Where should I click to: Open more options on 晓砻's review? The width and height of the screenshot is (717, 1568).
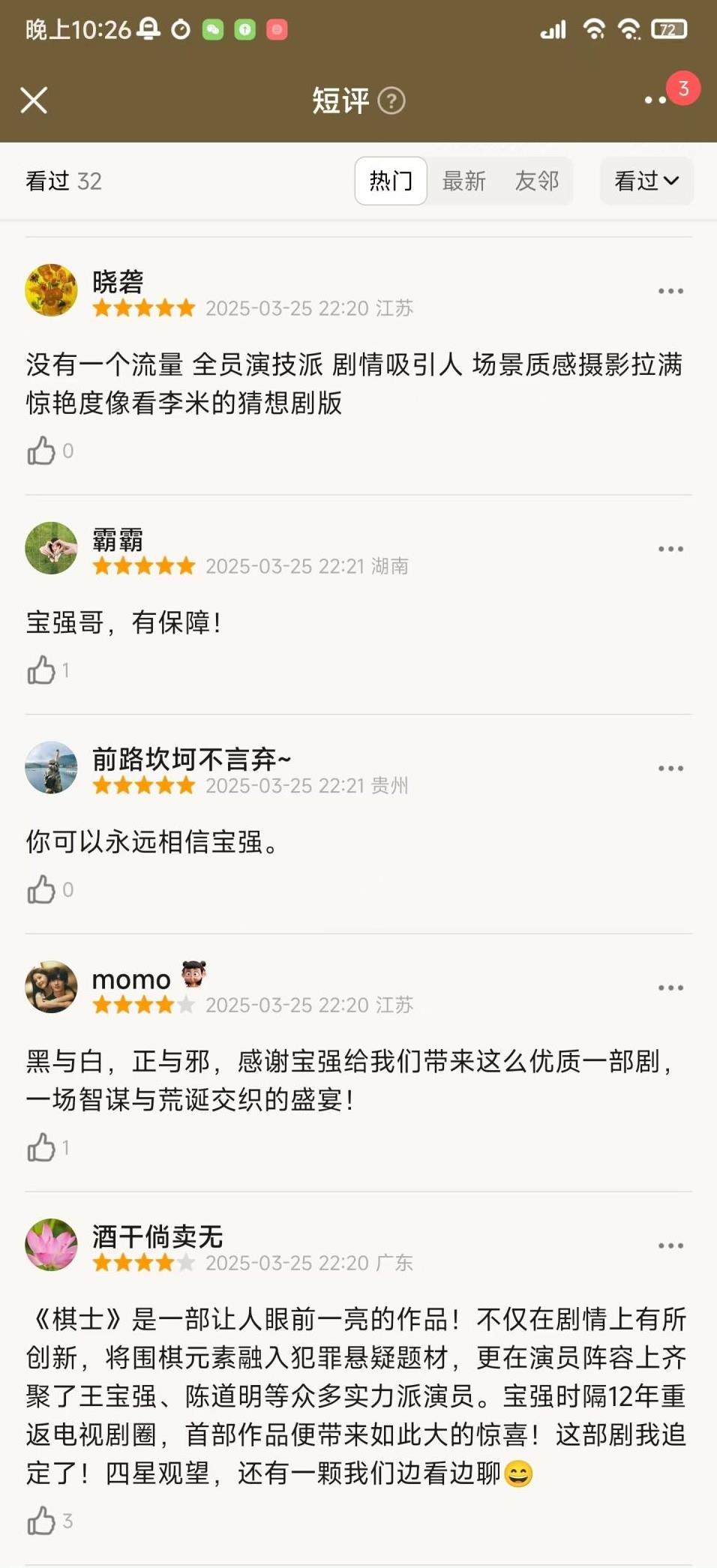tap(670, 291)
